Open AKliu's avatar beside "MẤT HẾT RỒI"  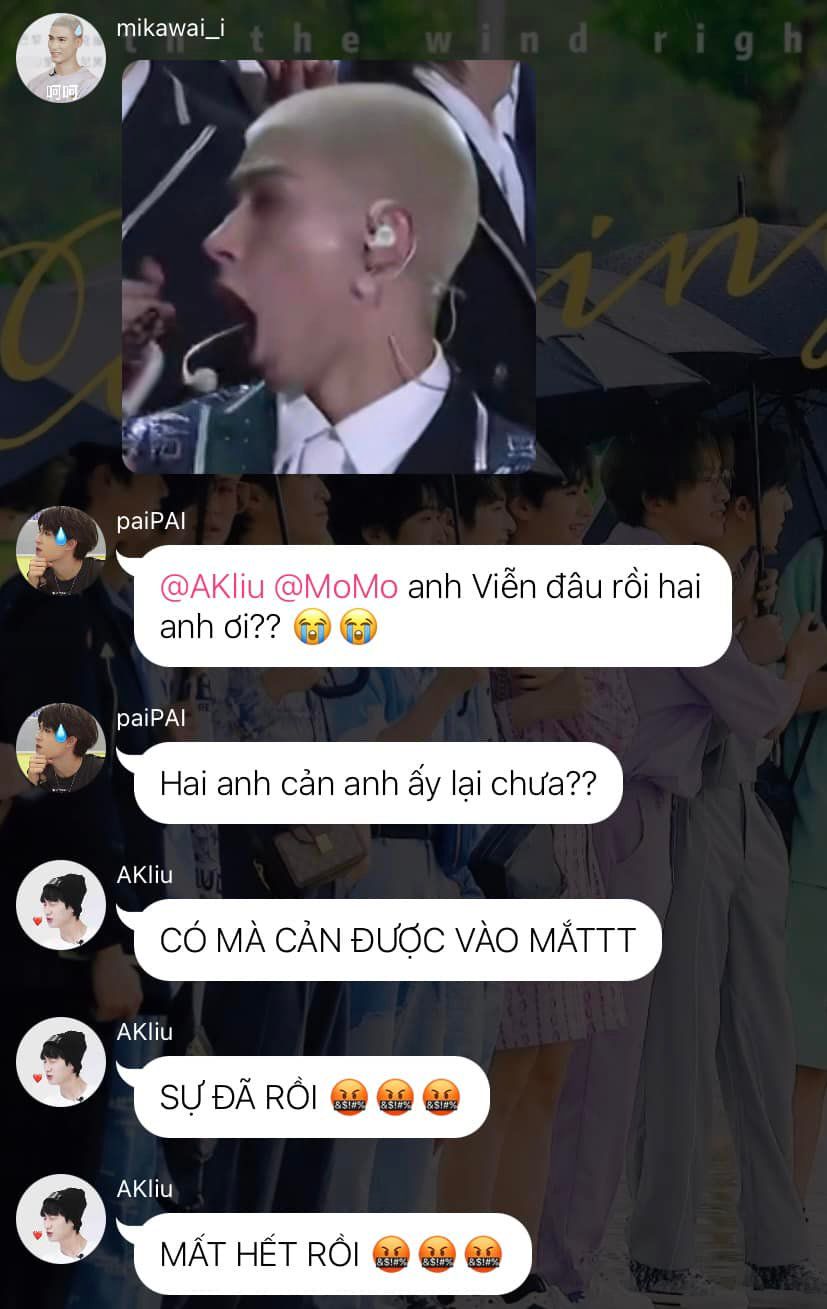click(x=61, y=1220)
